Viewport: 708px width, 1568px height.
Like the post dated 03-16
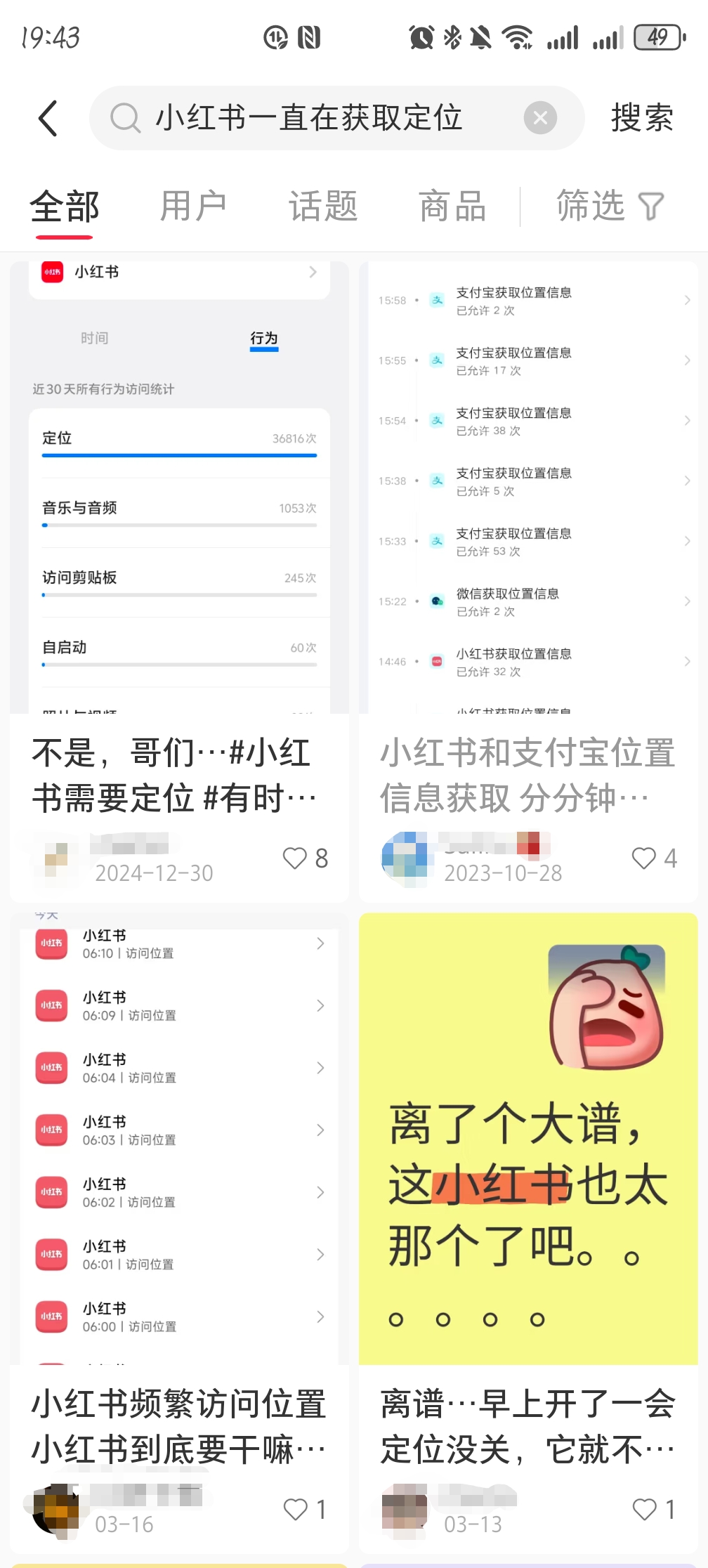pyautogui.click(x=304, y=1510)
